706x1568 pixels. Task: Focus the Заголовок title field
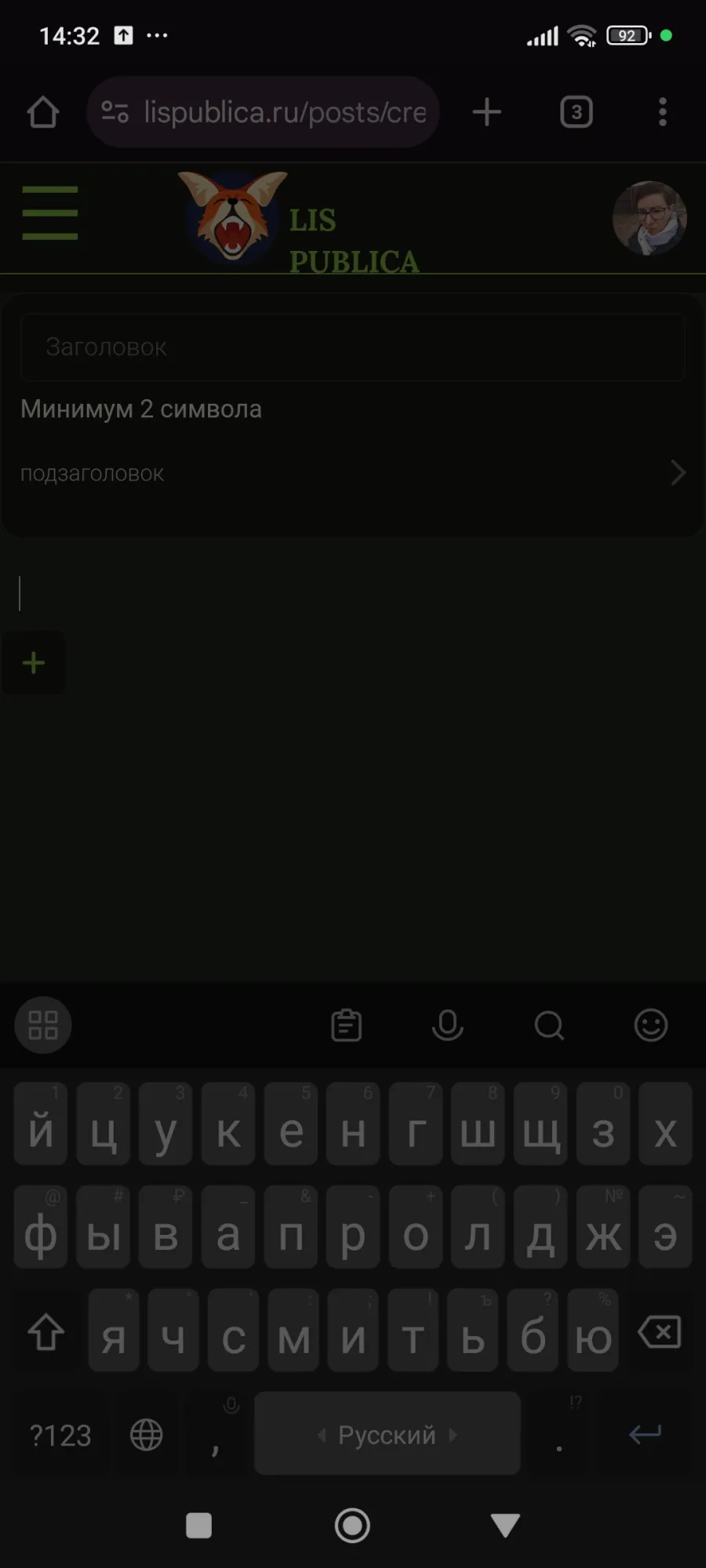point(352,347)
